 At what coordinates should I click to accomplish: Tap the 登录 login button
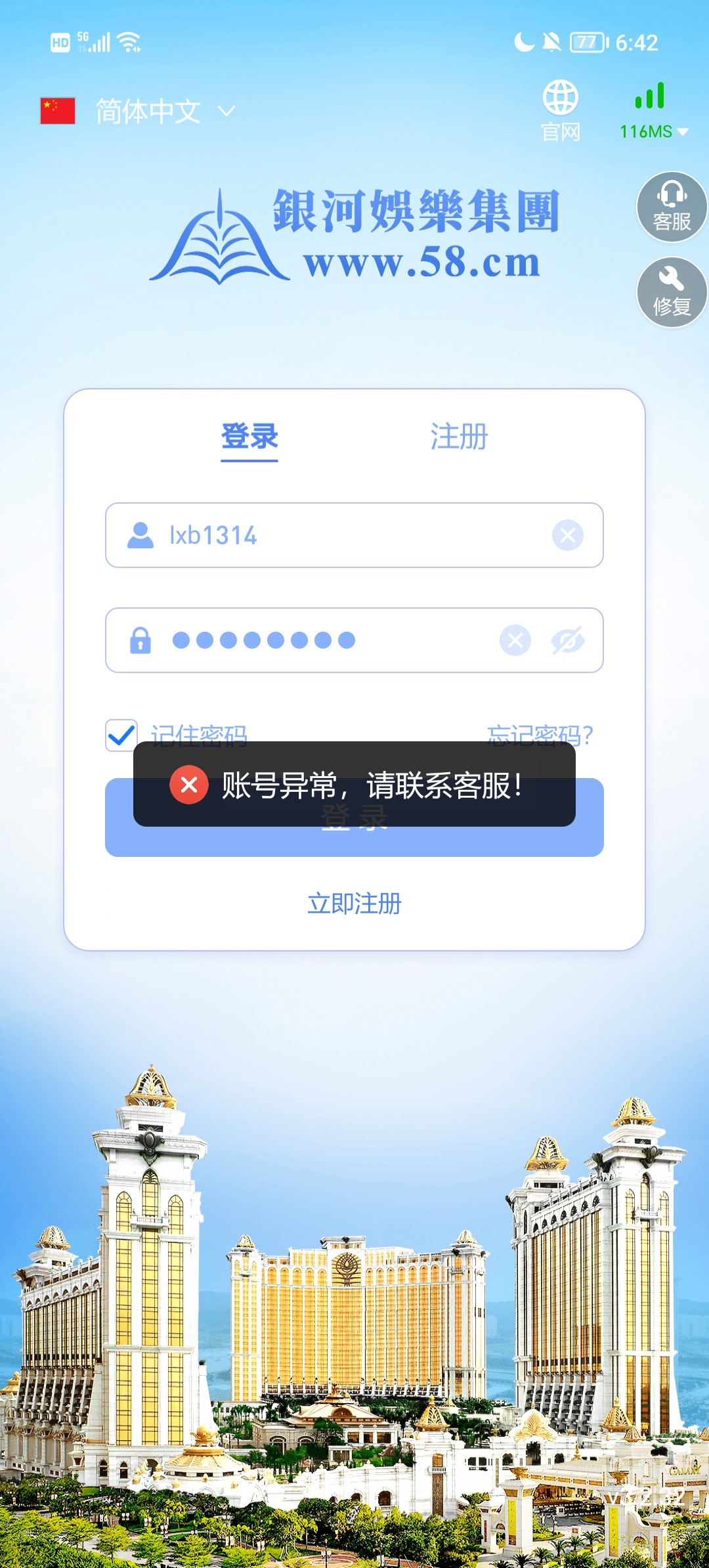(354, 842)
